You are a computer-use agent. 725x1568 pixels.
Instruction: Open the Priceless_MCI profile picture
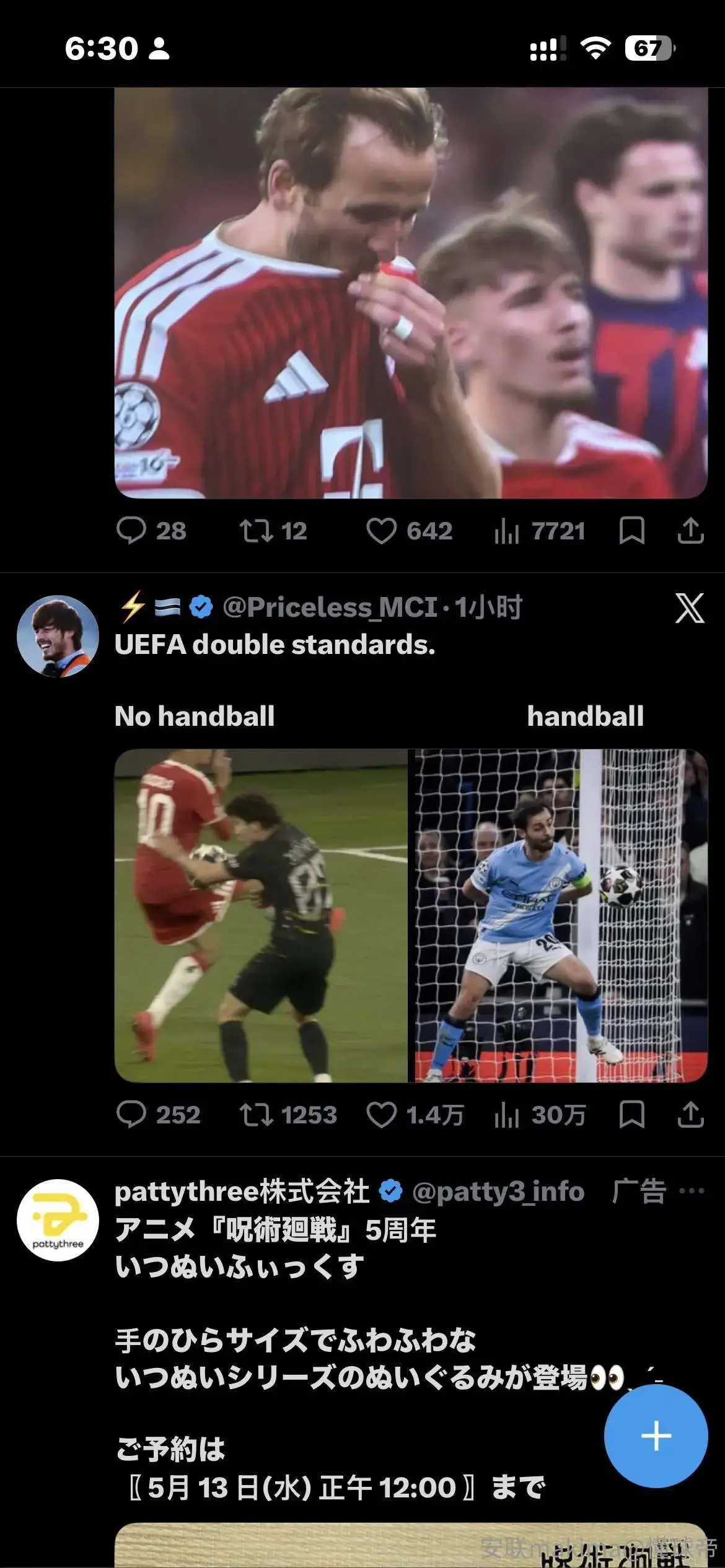58,636
